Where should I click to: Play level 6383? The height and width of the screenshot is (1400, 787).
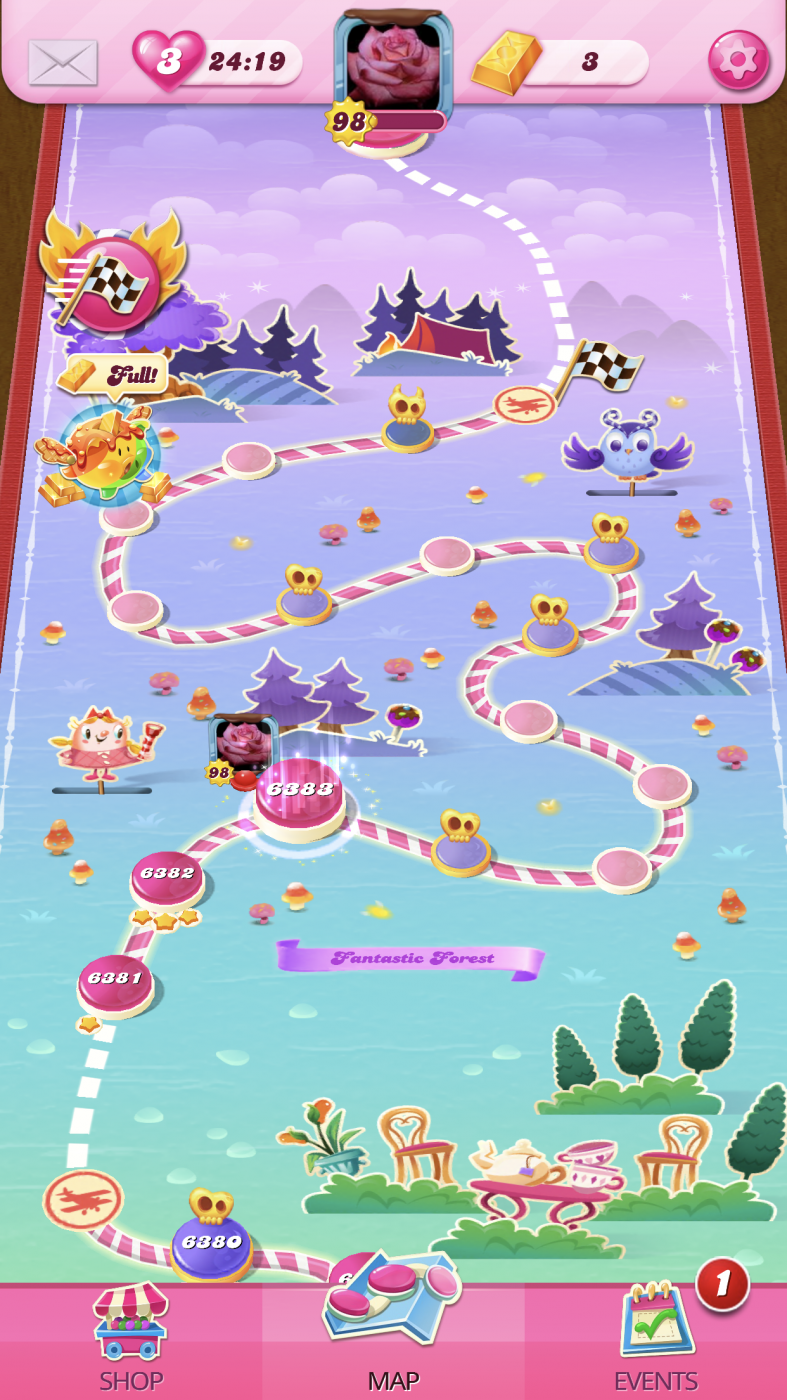tap(299, 796)
